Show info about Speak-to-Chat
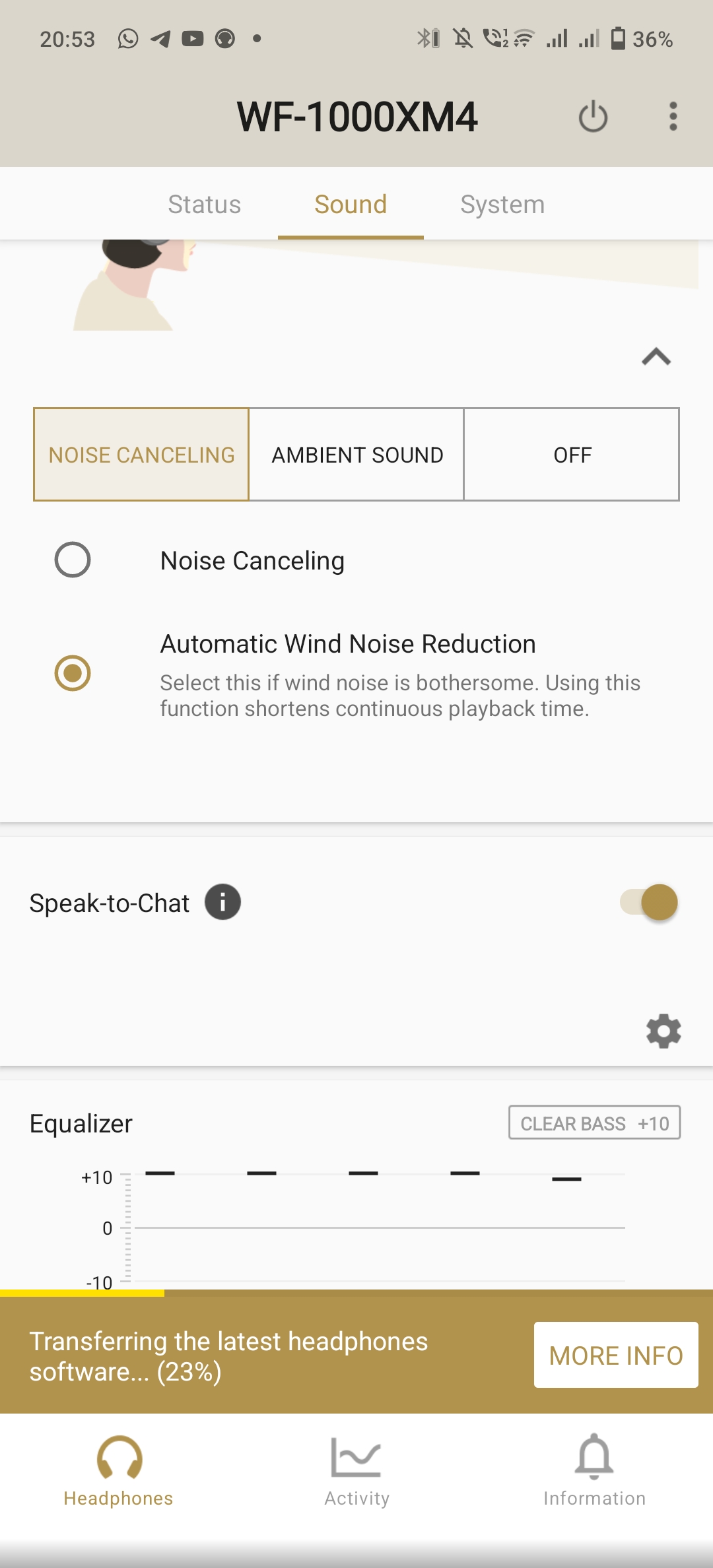 [222, 902]
